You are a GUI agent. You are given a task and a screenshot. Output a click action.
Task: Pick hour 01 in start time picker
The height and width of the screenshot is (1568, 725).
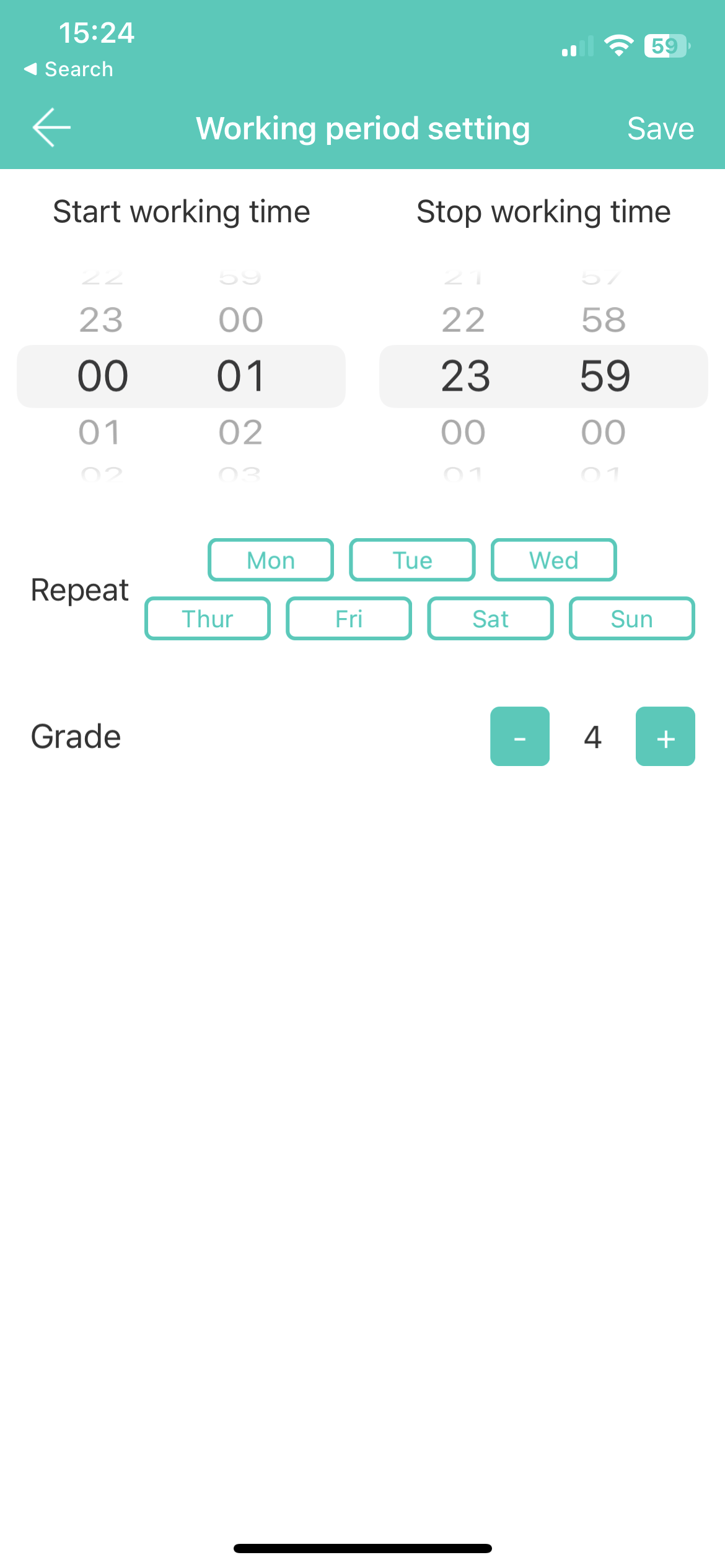click(100, 432)
